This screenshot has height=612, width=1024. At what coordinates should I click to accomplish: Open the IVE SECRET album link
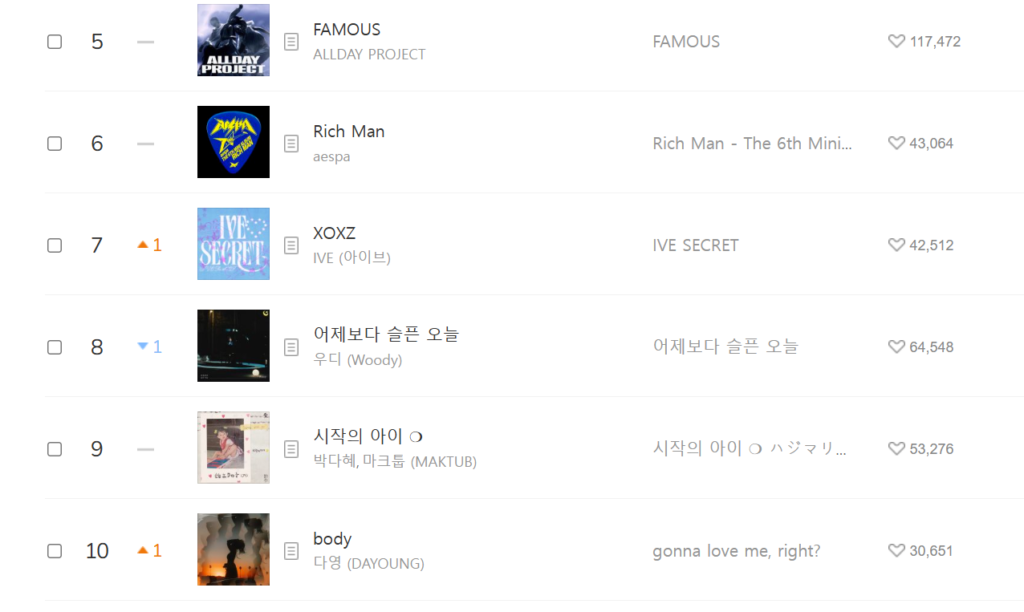[x=695, y=245]
